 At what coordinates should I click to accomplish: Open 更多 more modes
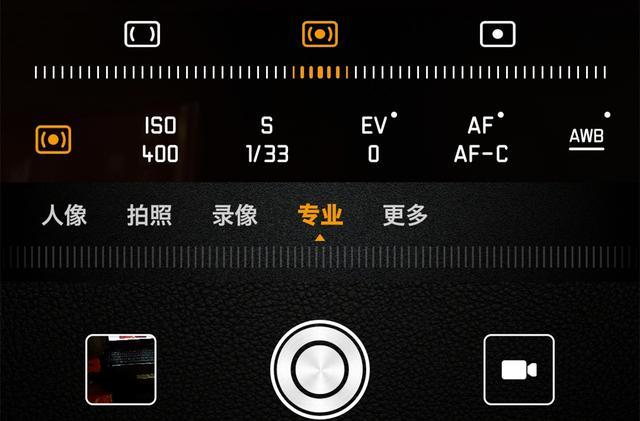point(405,215)
